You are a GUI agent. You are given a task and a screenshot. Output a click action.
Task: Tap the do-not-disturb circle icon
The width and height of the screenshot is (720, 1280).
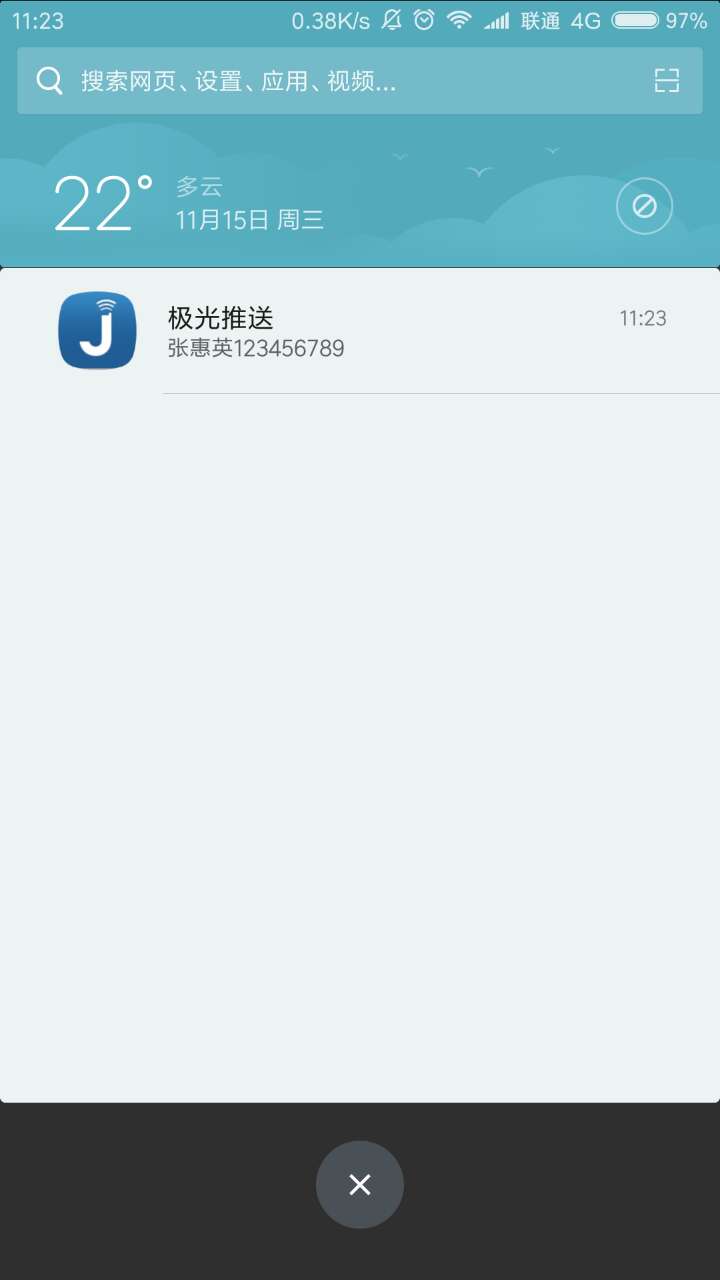[x=644, y=207]
